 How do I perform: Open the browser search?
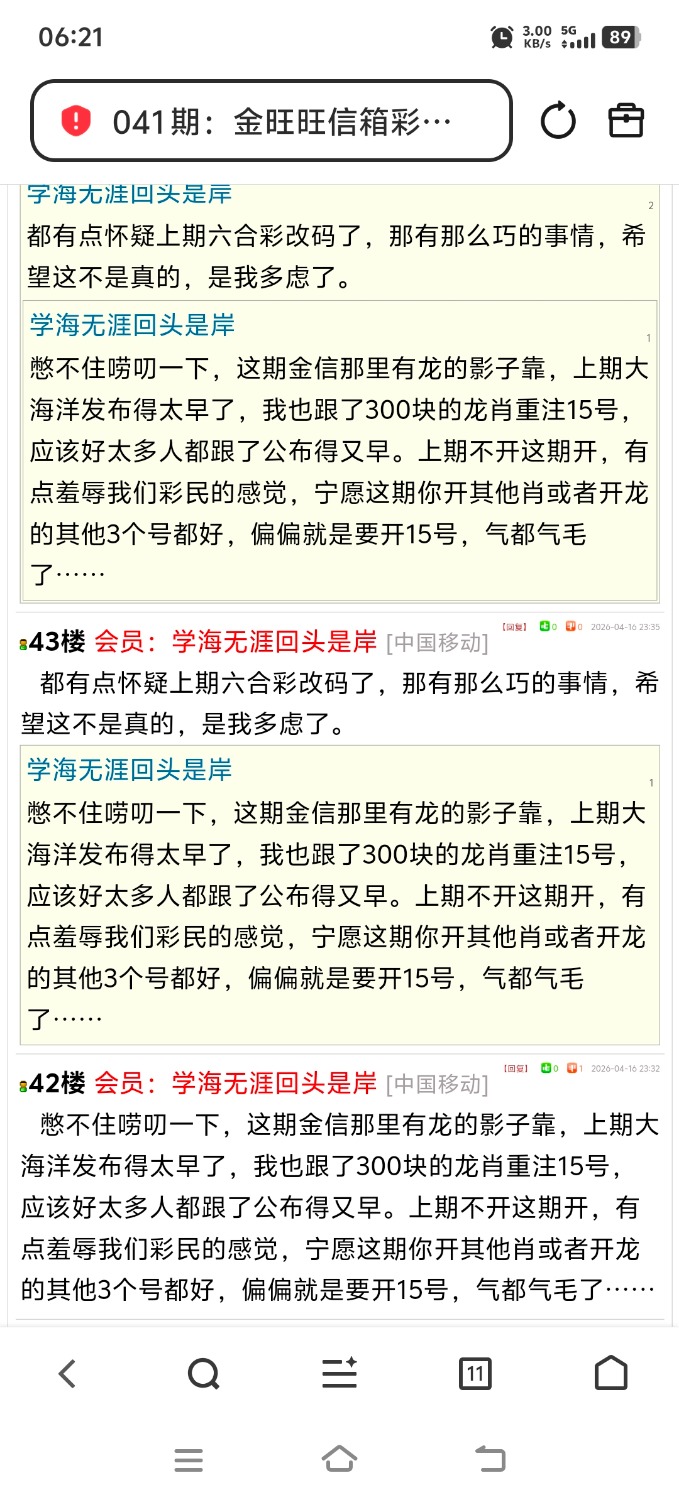(x=203, y=1373)
